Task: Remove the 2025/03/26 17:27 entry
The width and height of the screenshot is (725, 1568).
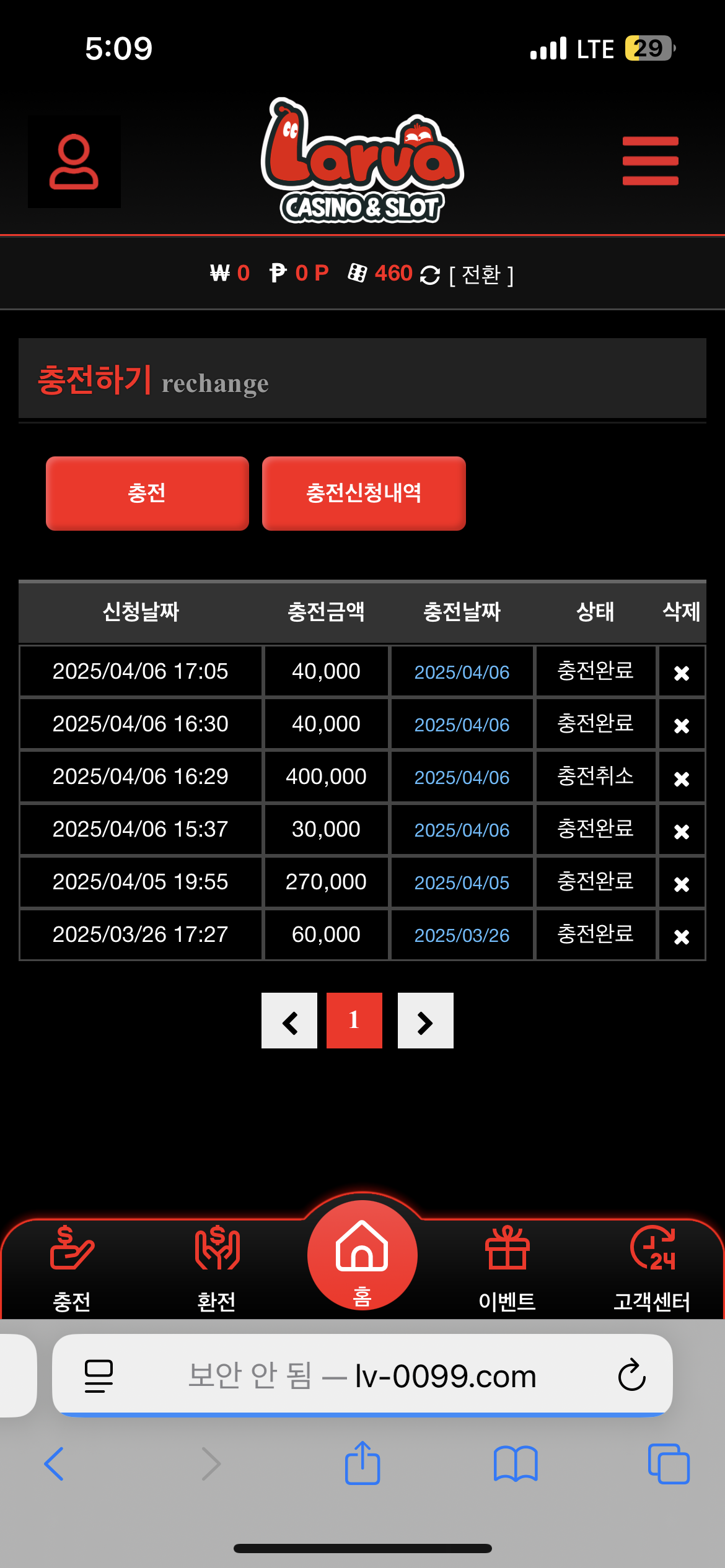Action: tap(682, 936)
